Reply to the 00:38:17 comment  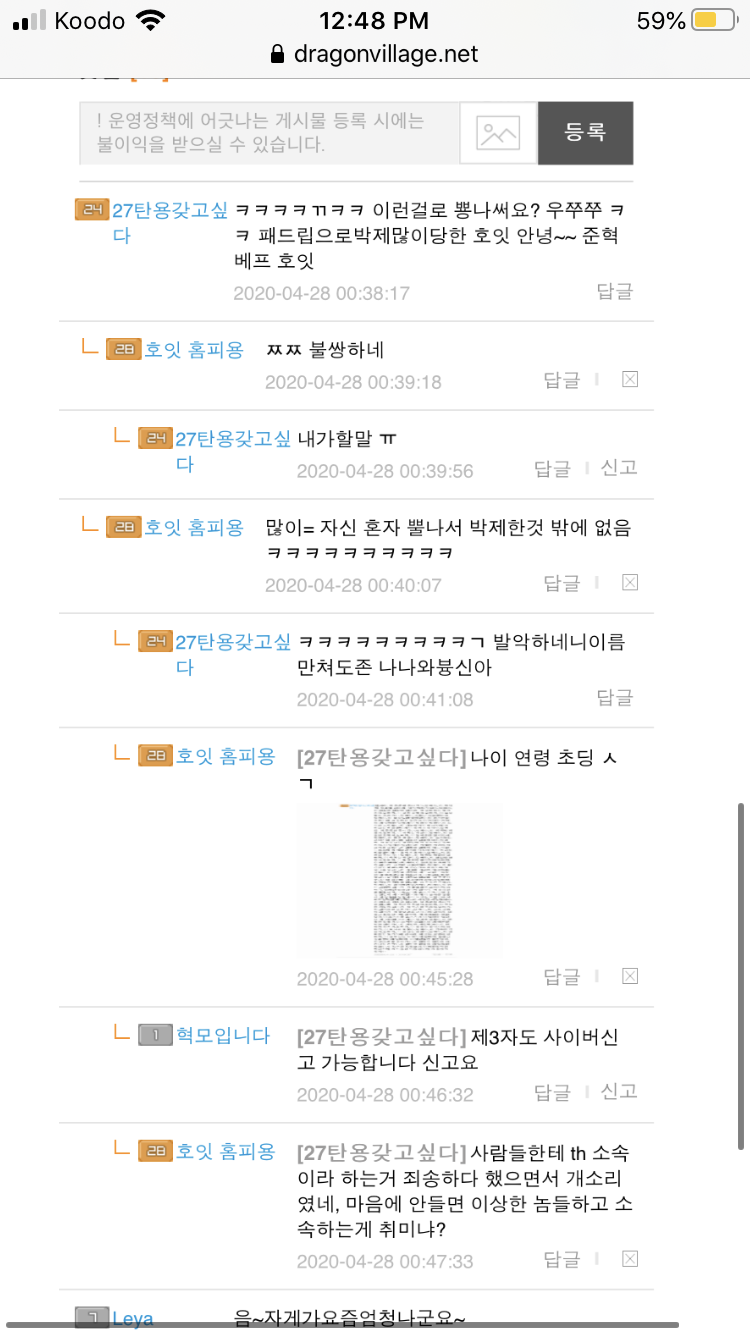pos(614,292)
